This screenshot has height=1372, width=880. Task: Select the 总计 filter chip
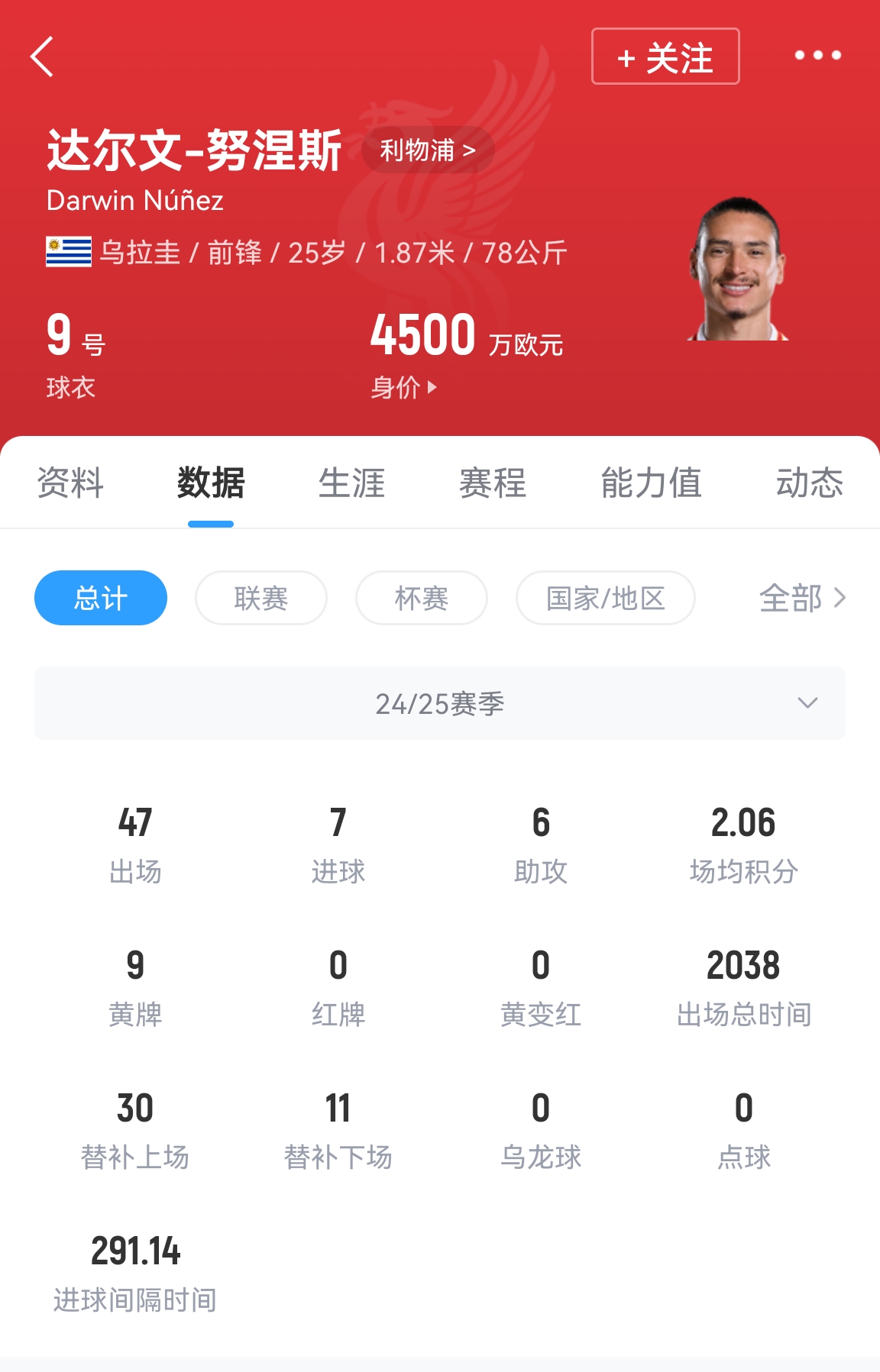(x=101, y=598)
